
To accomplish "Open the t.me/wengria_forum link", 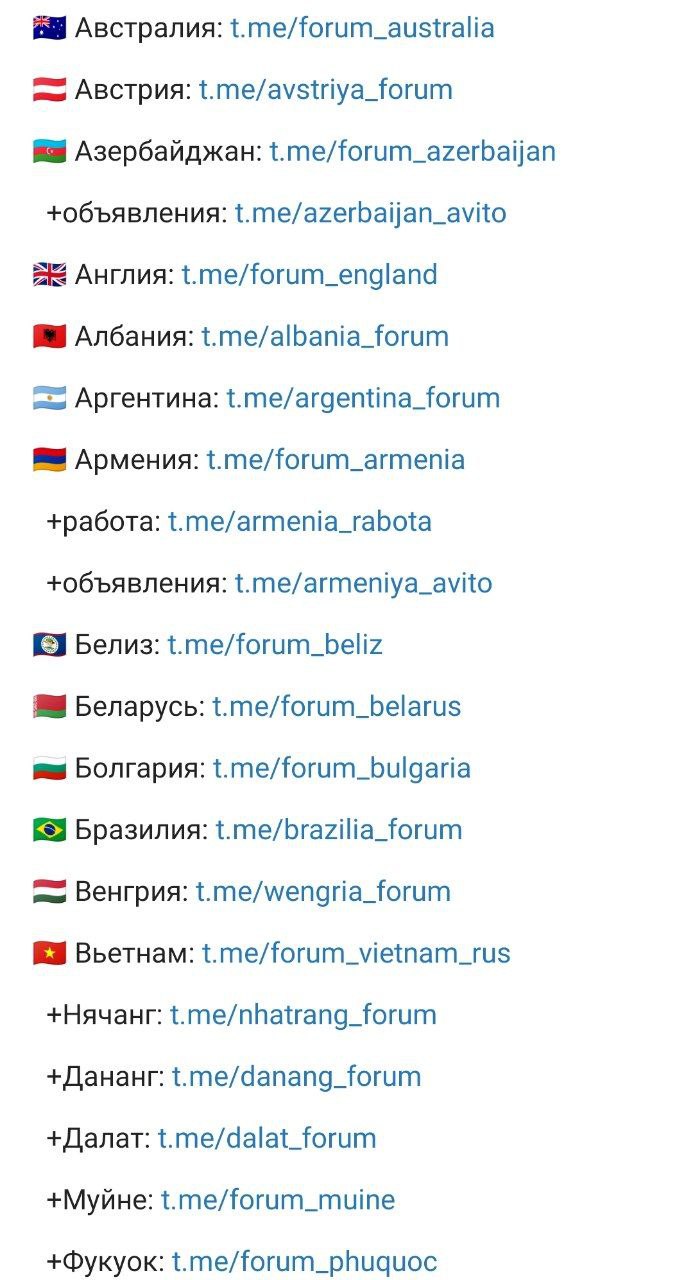I will point(323,892).
